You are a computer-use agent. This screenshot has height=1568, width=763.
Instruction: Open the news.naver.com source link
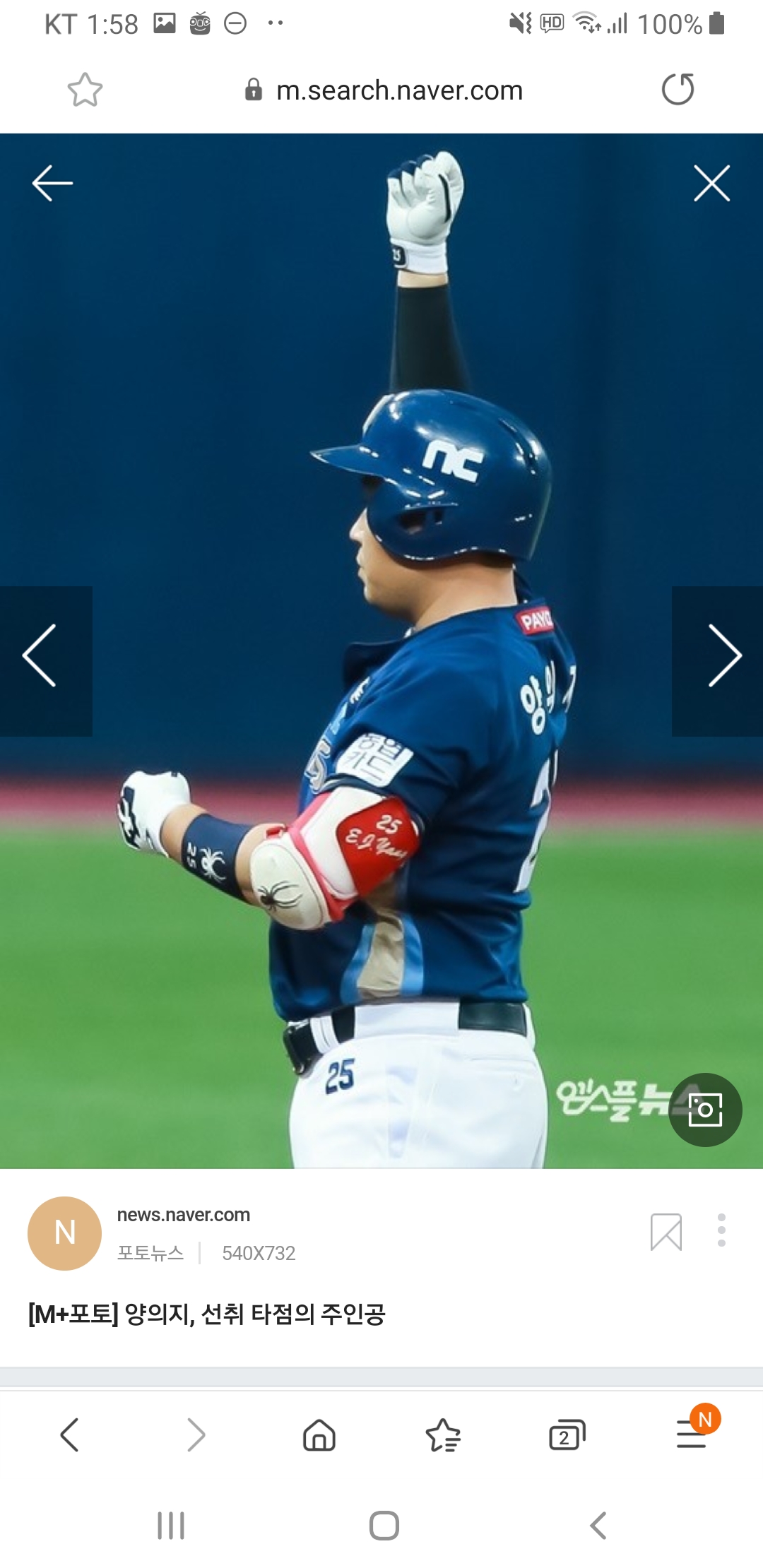pos(183,1215)
